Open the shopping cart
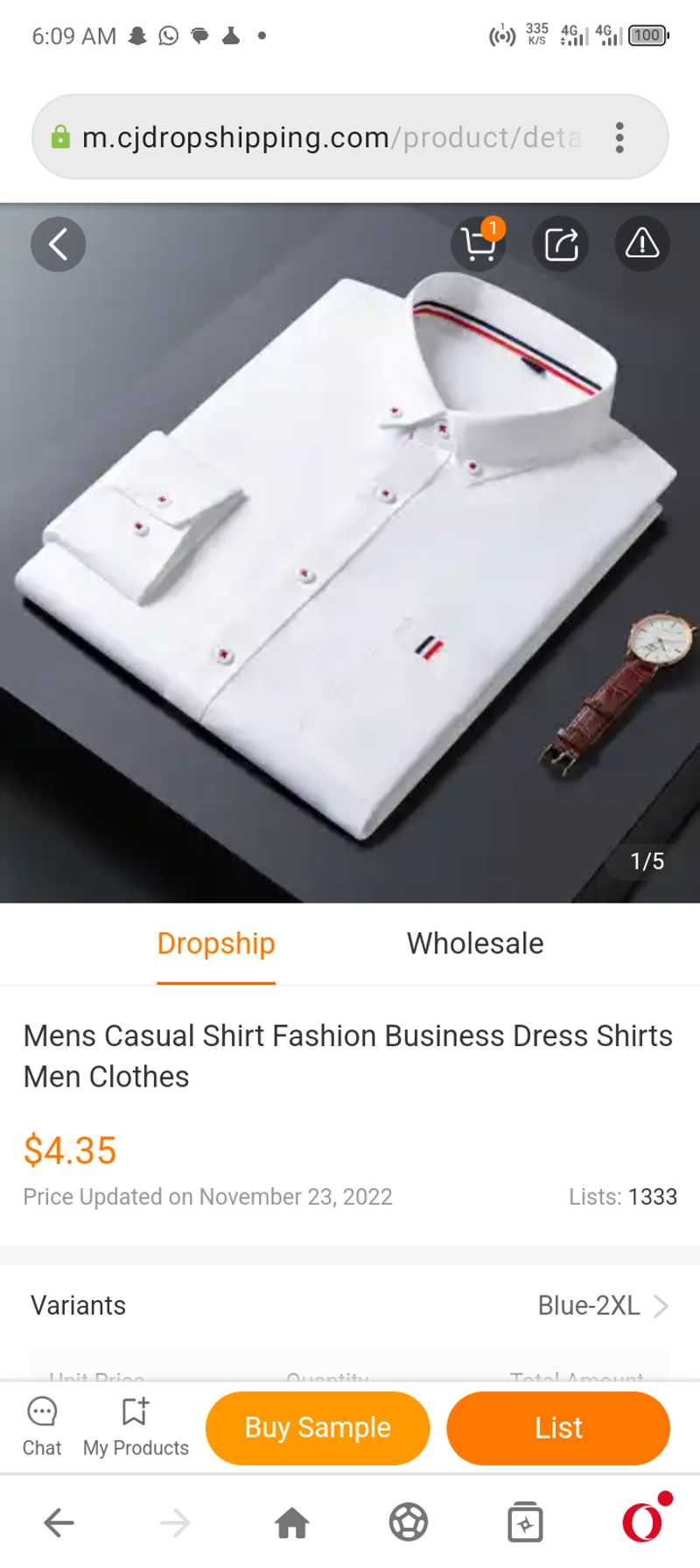The height and width of the screenshot is (1568, 700). coord(479,244)
